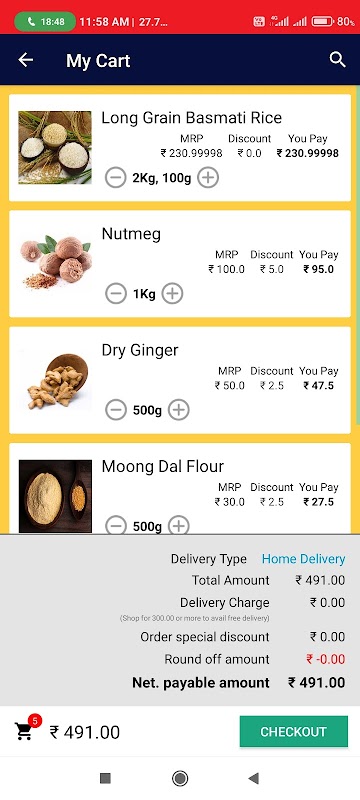This screenshot has width=360, height=800.
Task: Tap plus on Moong Dal Flour
Action: [x=178, y=525]
